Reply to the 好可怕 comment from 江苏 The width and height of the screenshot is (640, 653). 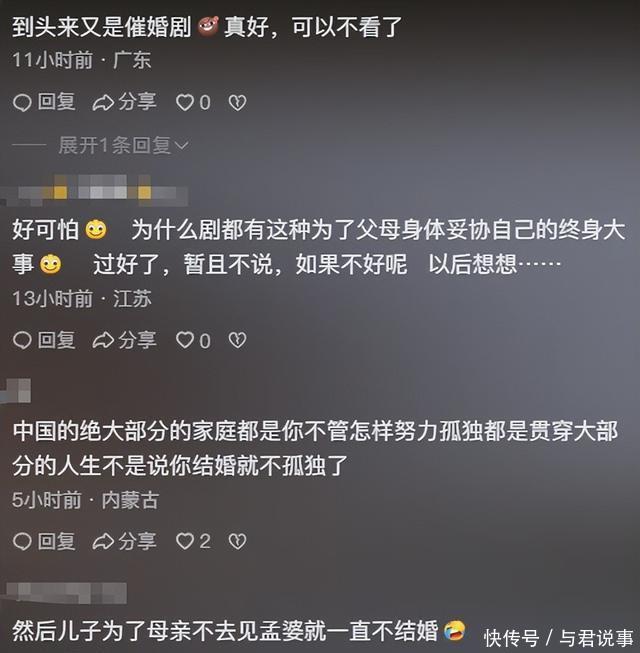point(45,341)
